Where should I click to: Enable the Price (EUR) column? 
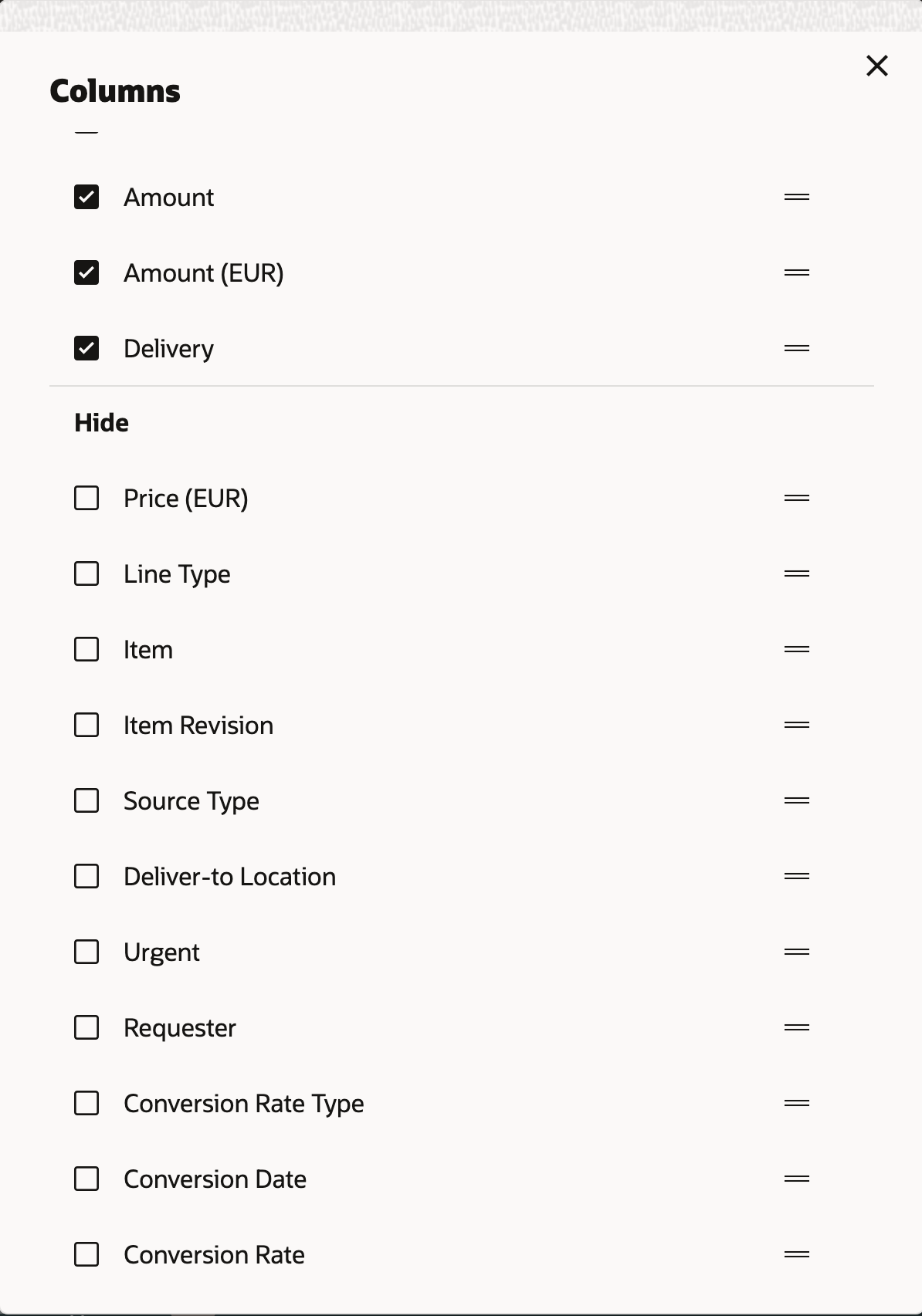click(86, 499)
